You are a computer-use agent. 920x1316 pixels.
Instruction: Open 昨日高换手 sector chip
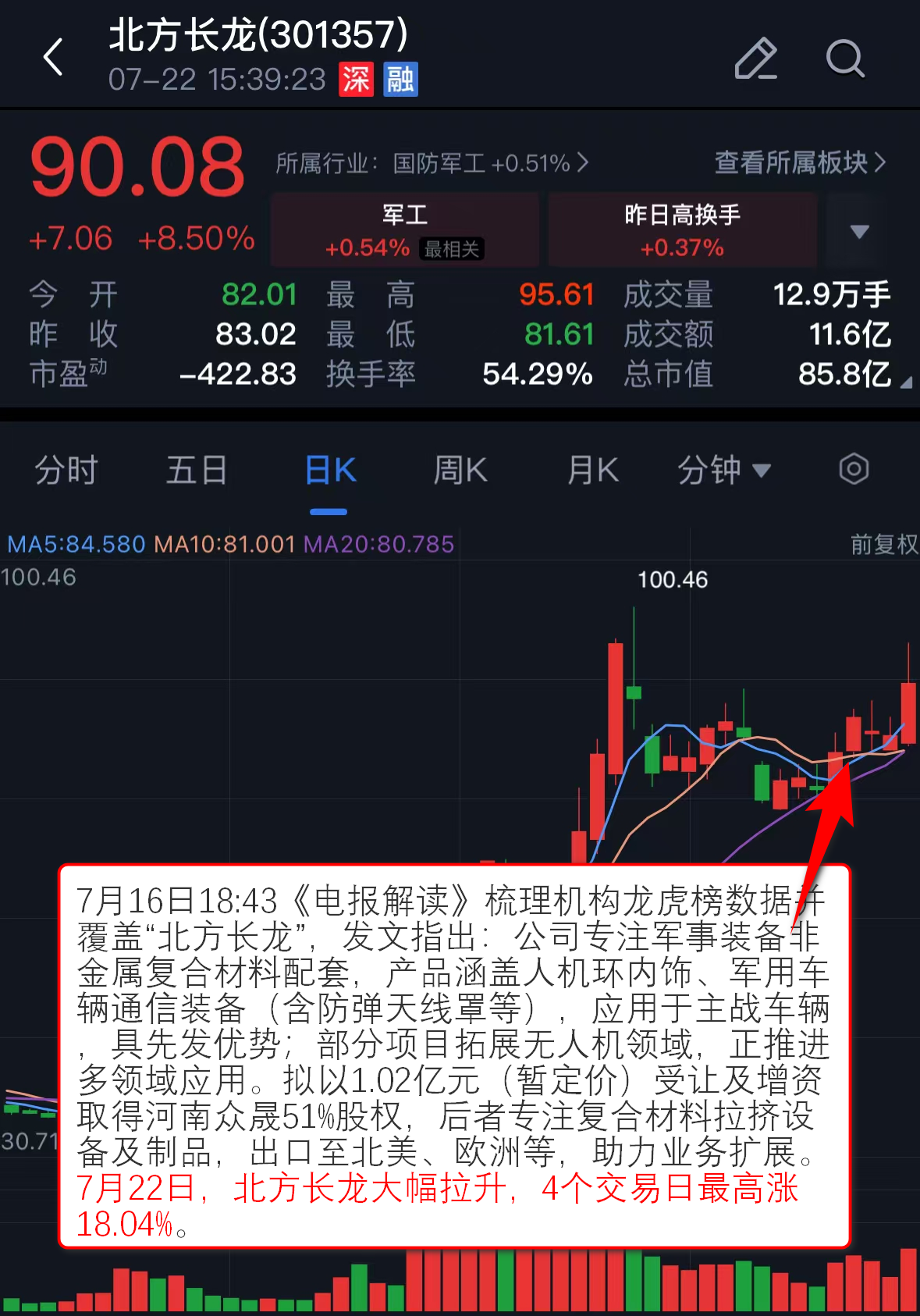[x=682, y=230]
